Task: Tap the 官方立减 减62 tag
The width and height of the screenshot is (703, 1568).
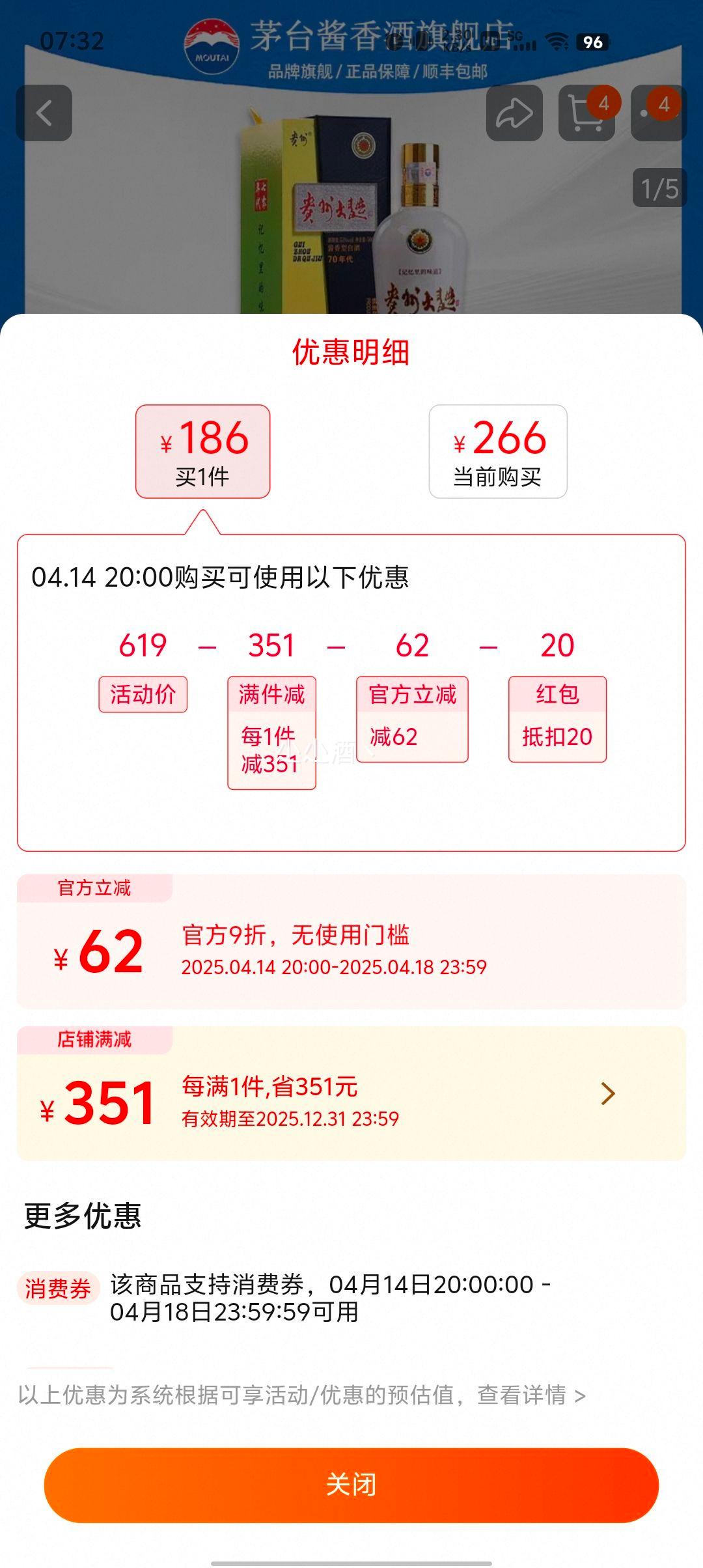Action: pos(413,720)
